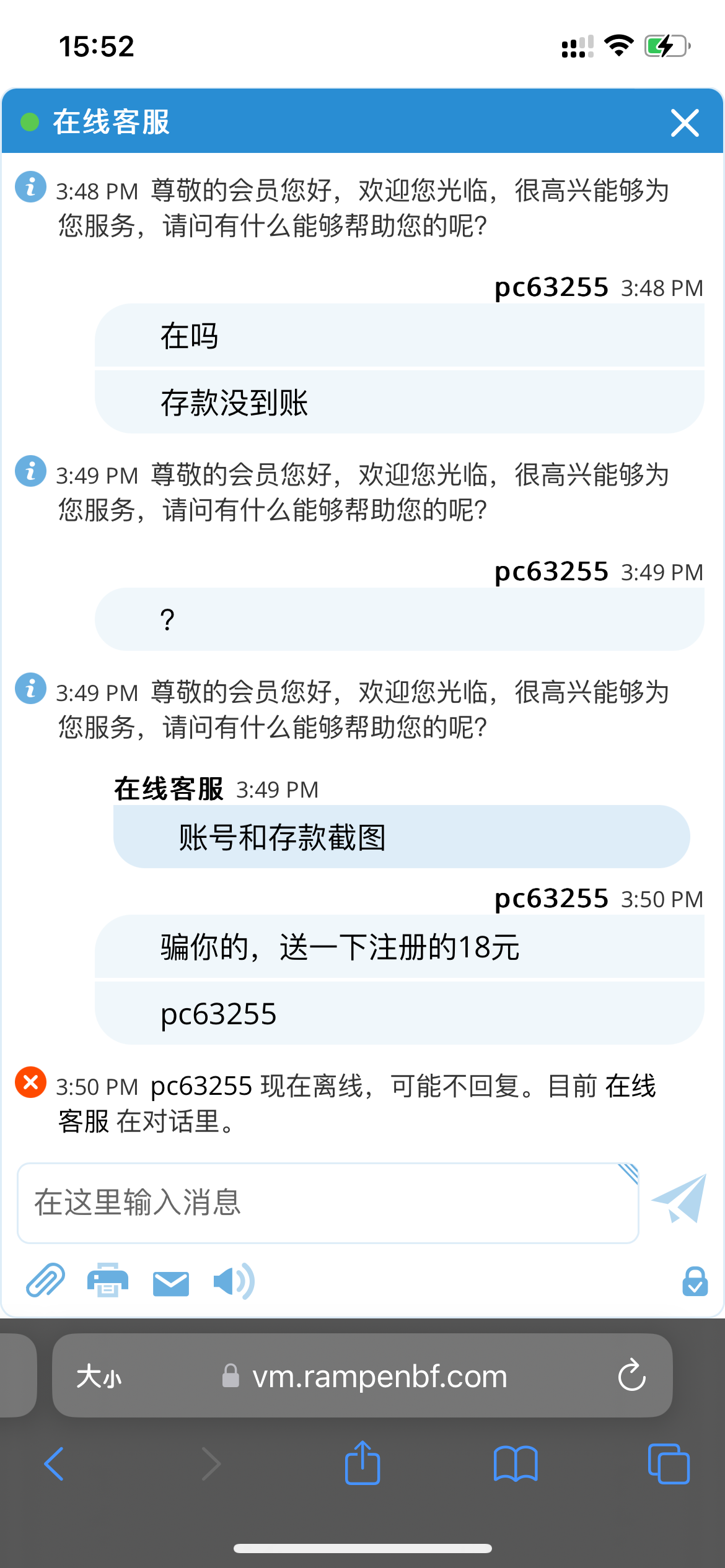The image size is (725, 1568).
Task: Go back to the previous page
Action: click(55, 1464)
